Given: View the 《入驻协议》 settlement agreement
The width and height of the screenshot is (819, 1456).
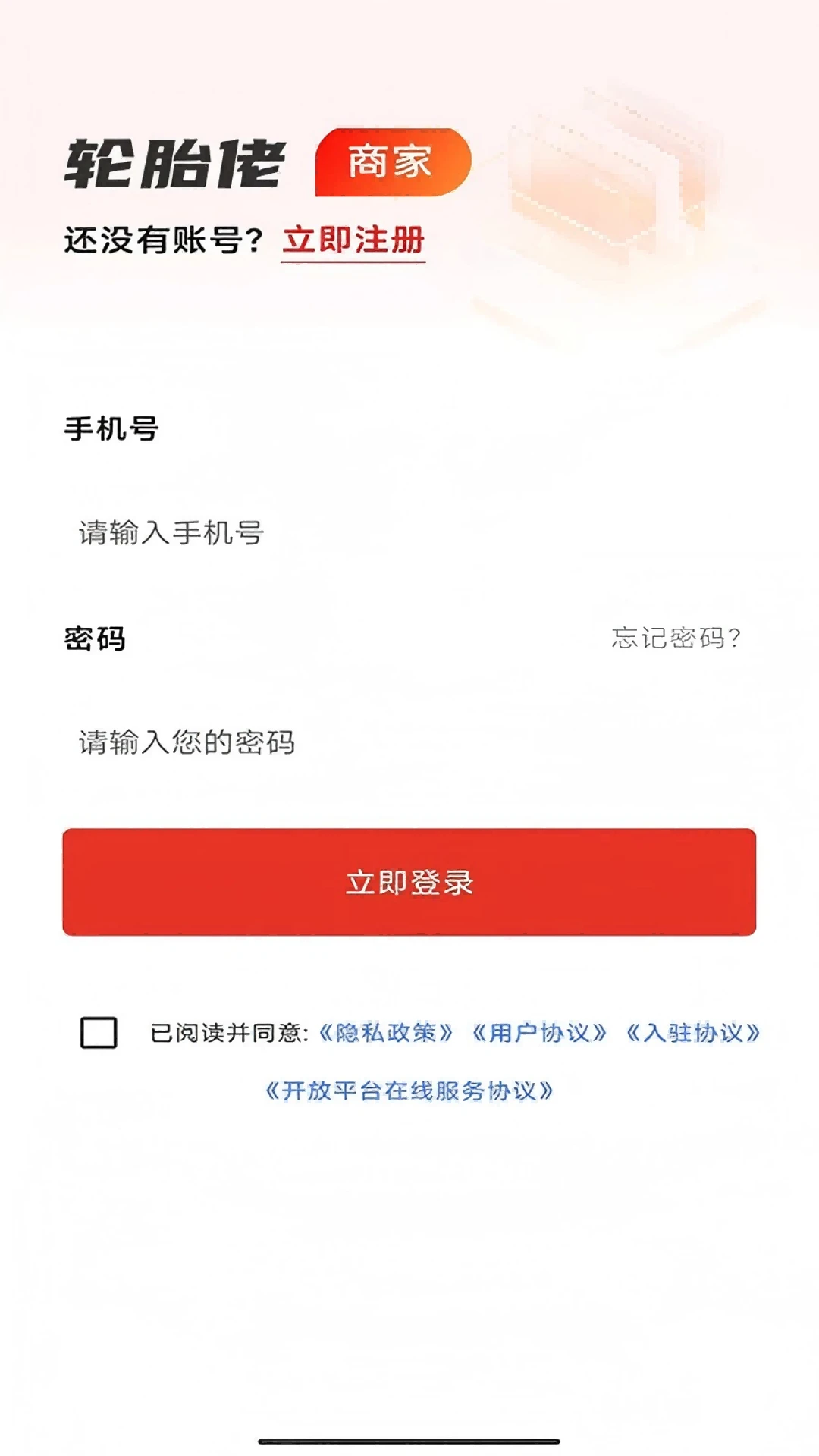Looking at the screenshot, I should click(693, 1033).
